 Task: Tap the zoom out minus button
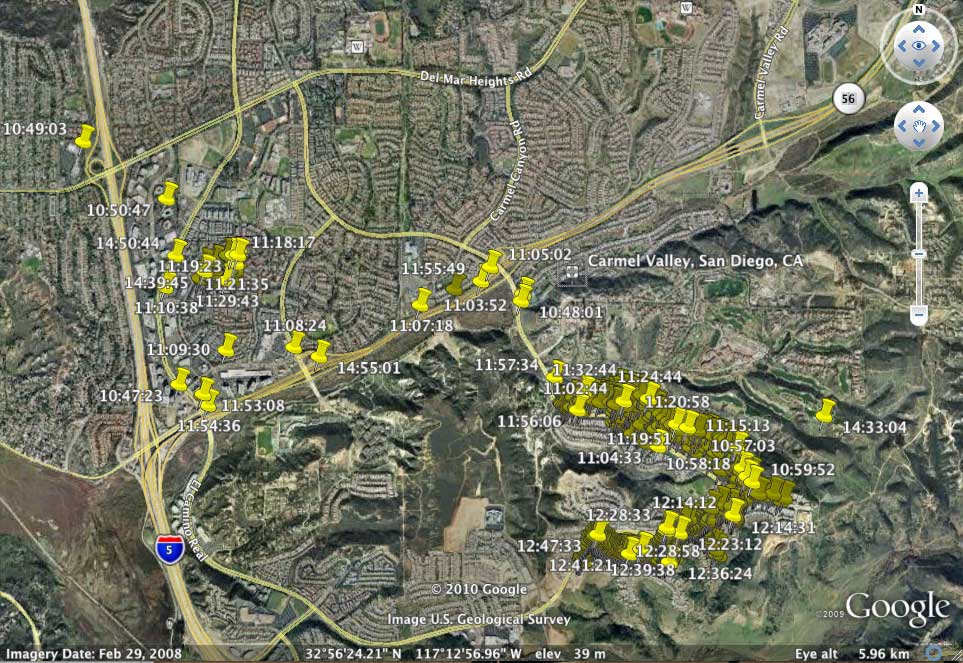click(x=918, y=314)
